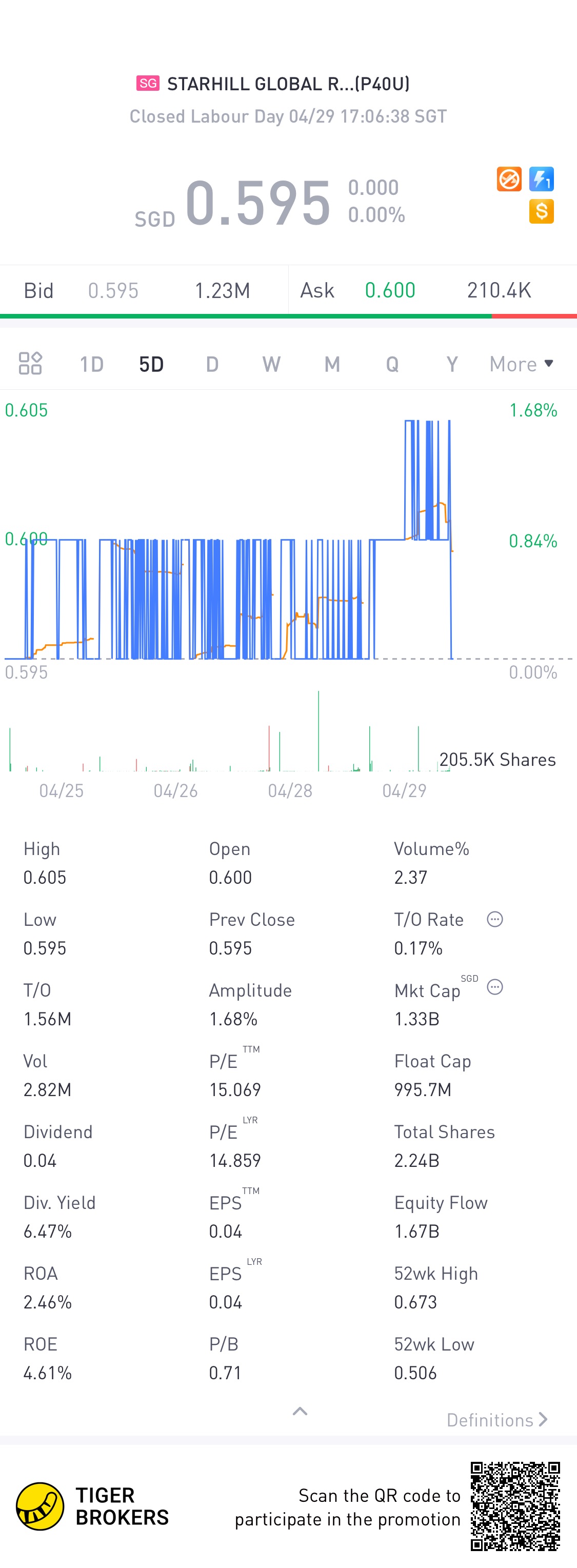Open T/O Rate info bubble
The height and width of the screenshot is (1568, 577).
click(495, 919)
